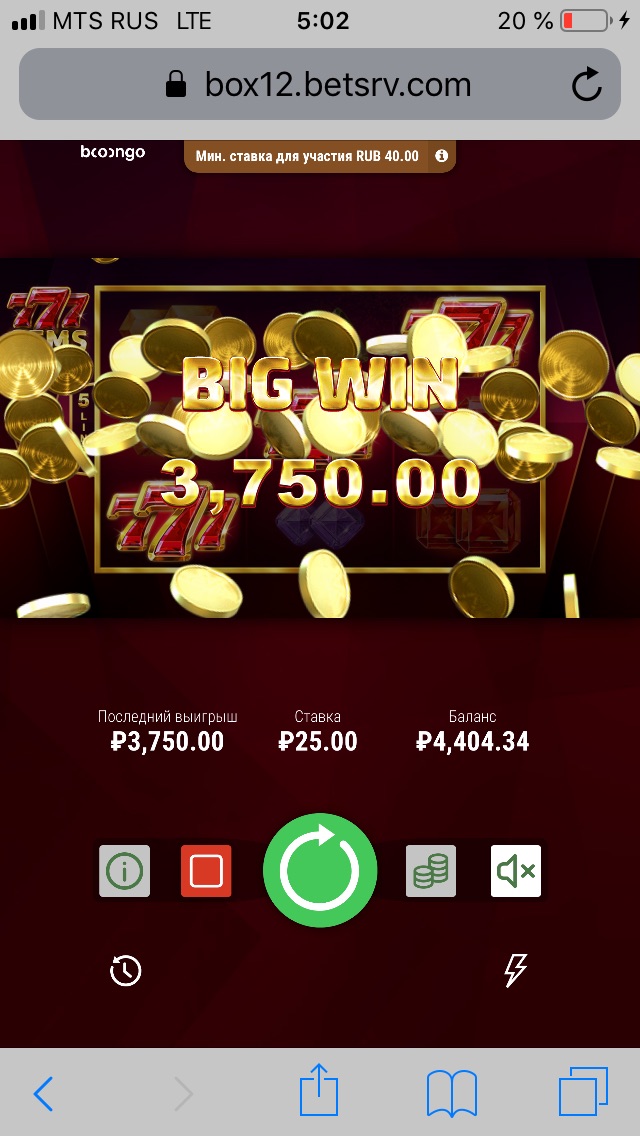640x1136 pixels.
Task: Open bet settings with the coin-stack icon
Action: 431,871
